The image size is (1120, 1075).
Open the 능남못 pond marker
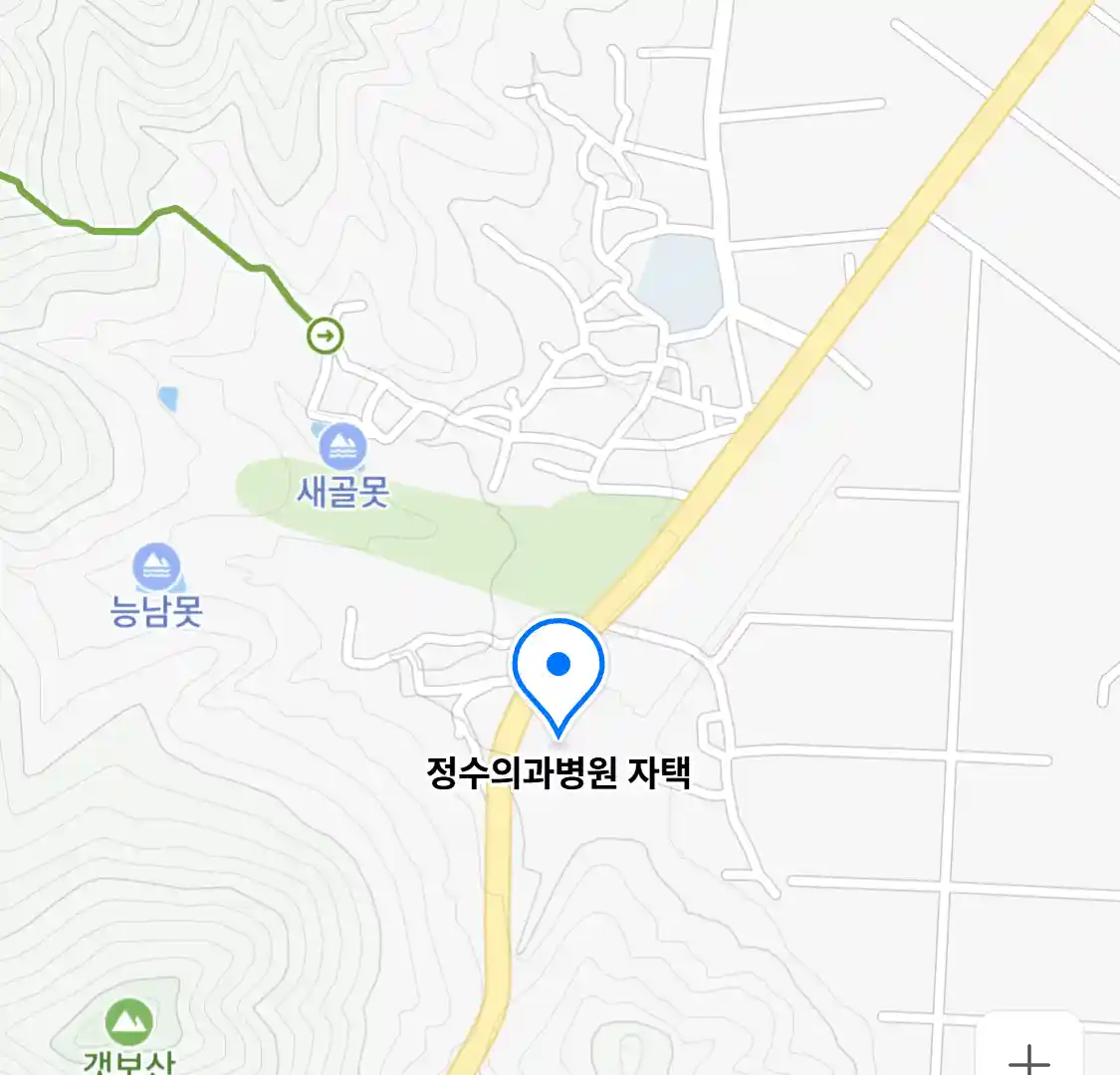point(156,567)
